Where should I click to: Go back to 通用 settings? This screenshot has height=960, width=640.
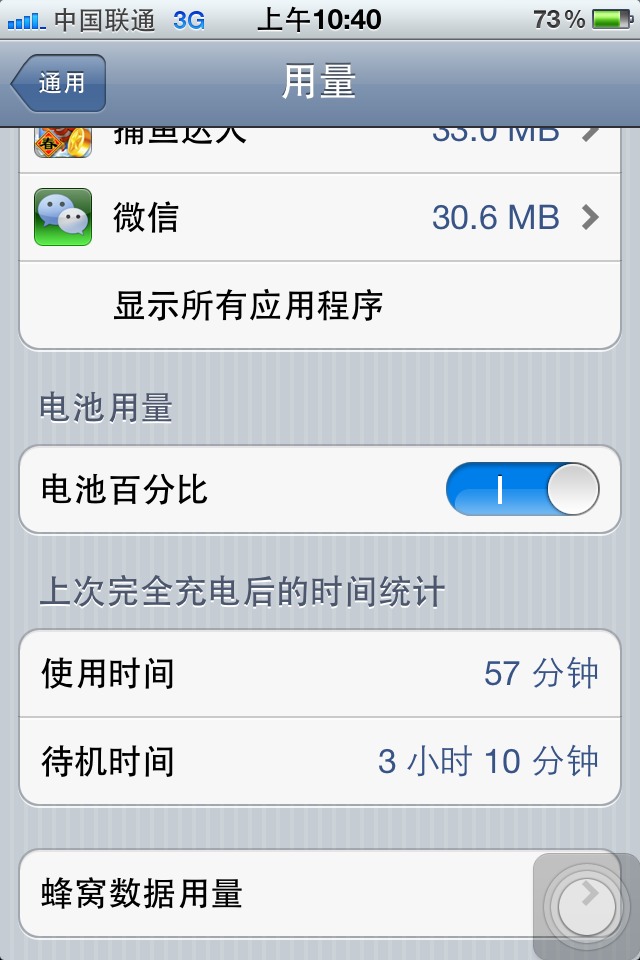coord(59,83)
